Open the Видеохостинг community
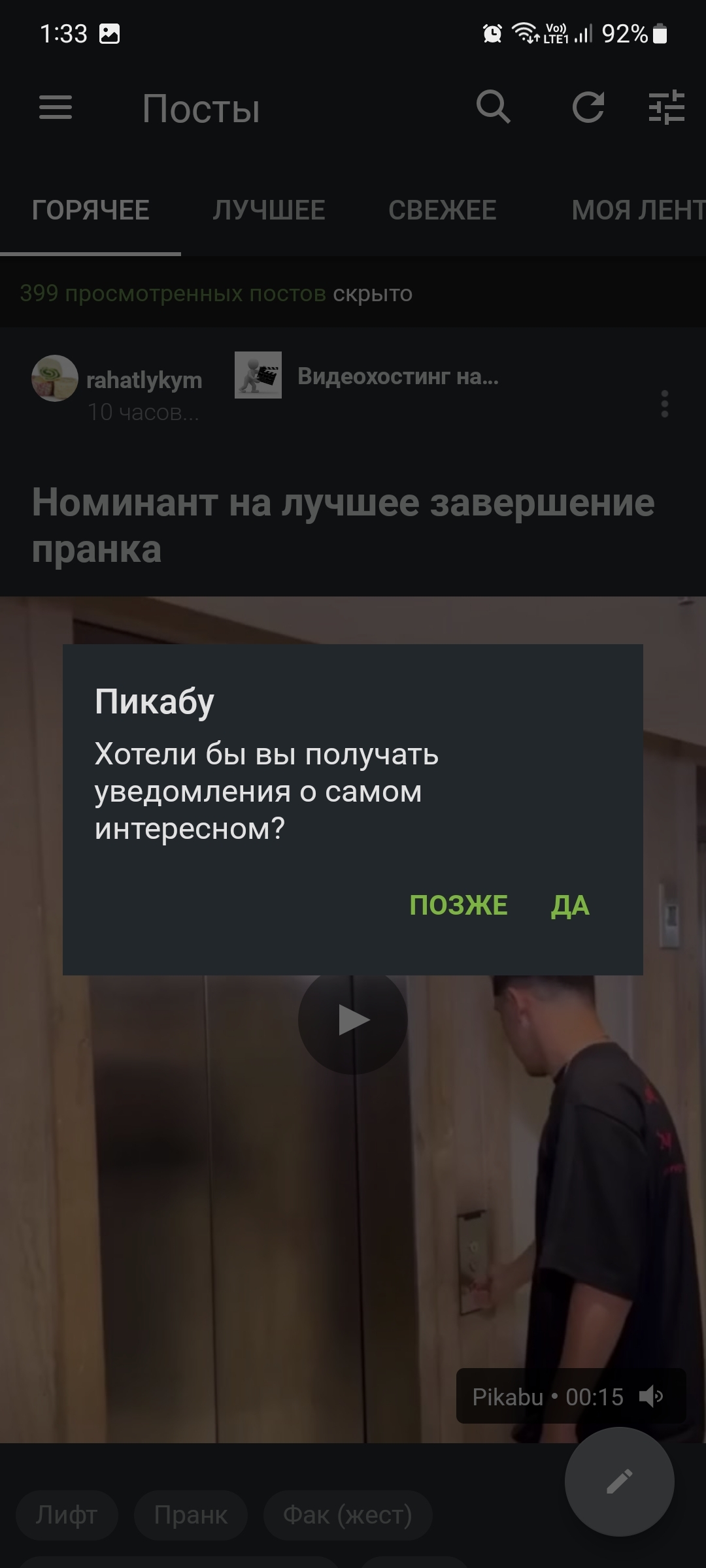The height and width of the screenshot is (1568, 706). click(397, 376)
